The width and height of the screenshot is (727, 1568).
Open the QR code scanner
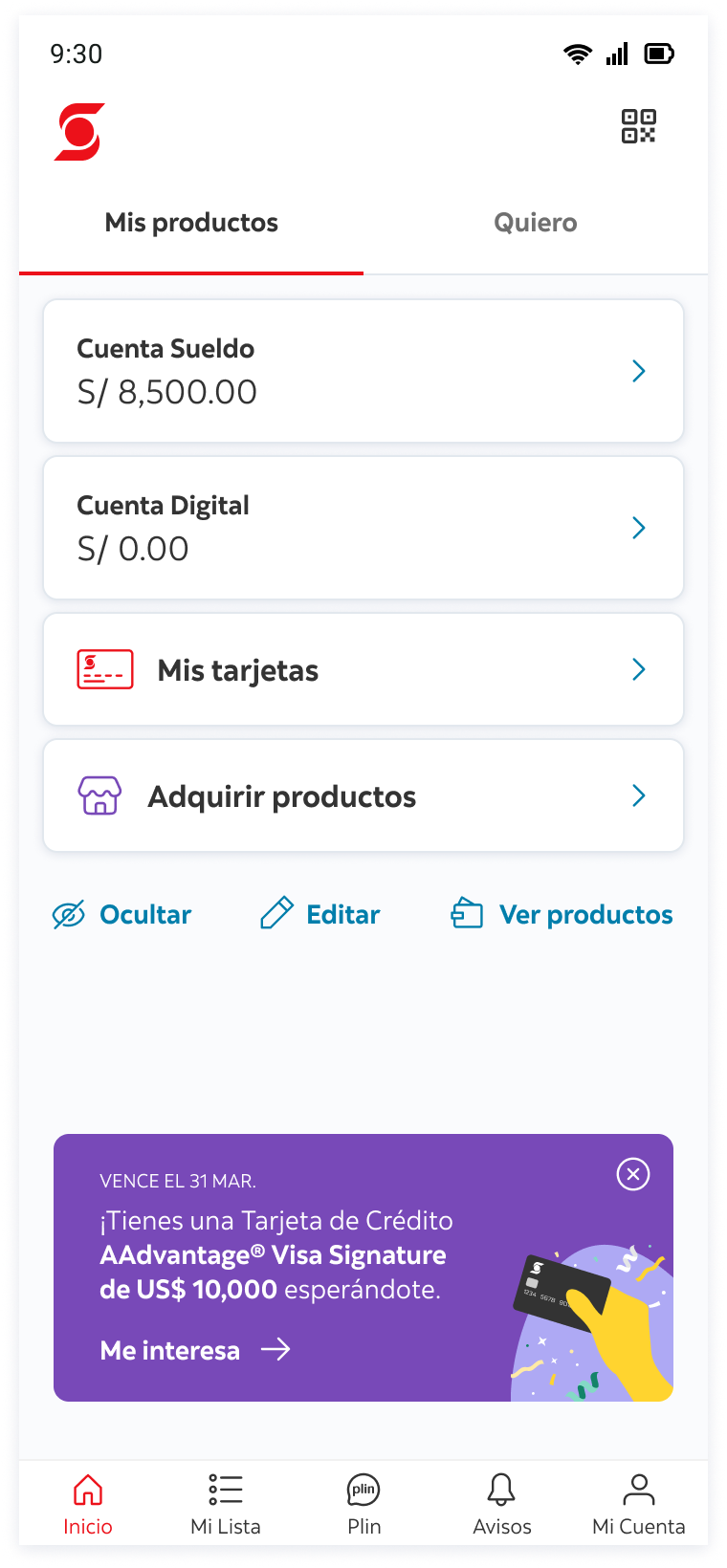tap(638, 126)
